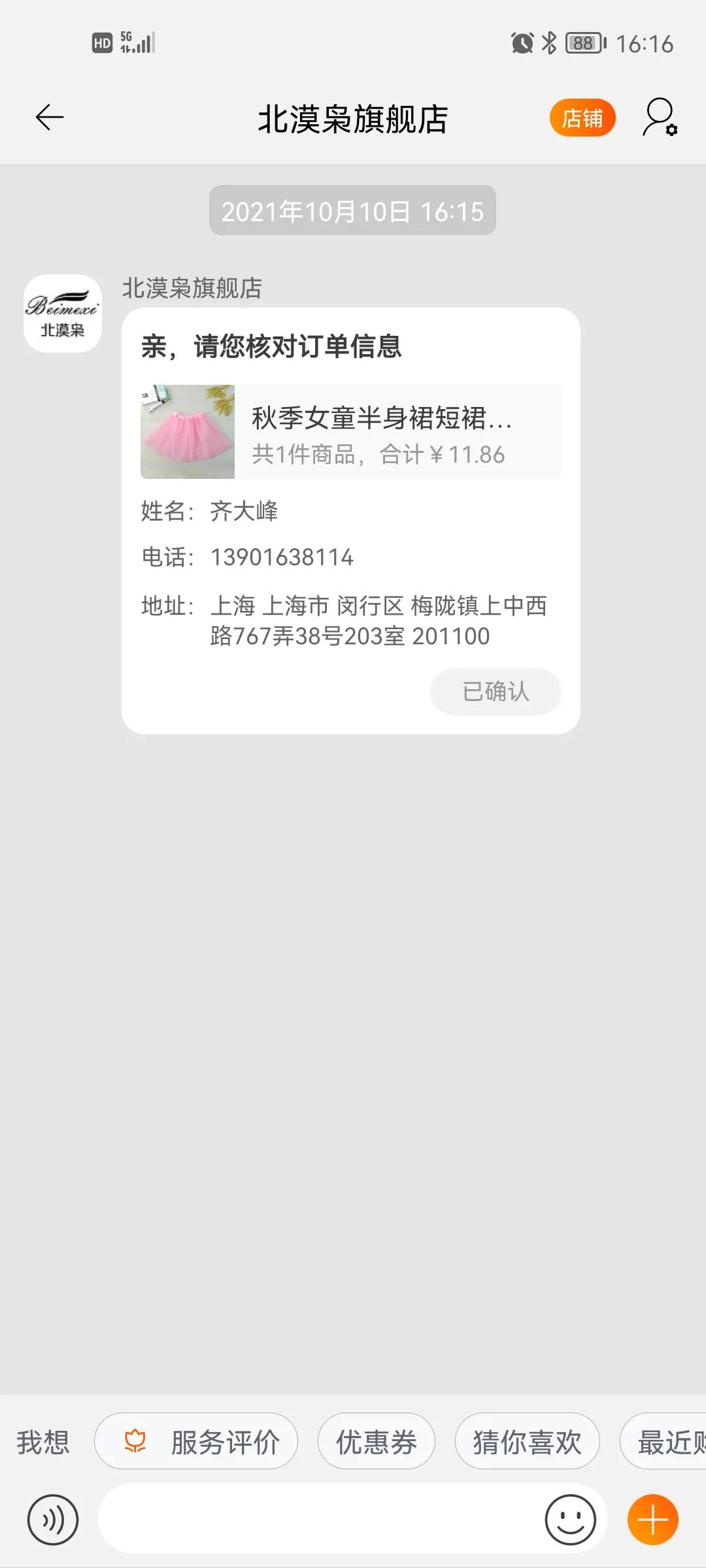The width and height of the screenshot is (706, 1568).
Task: Open the 店铺 shop button
Action: [x=582, y=118]
